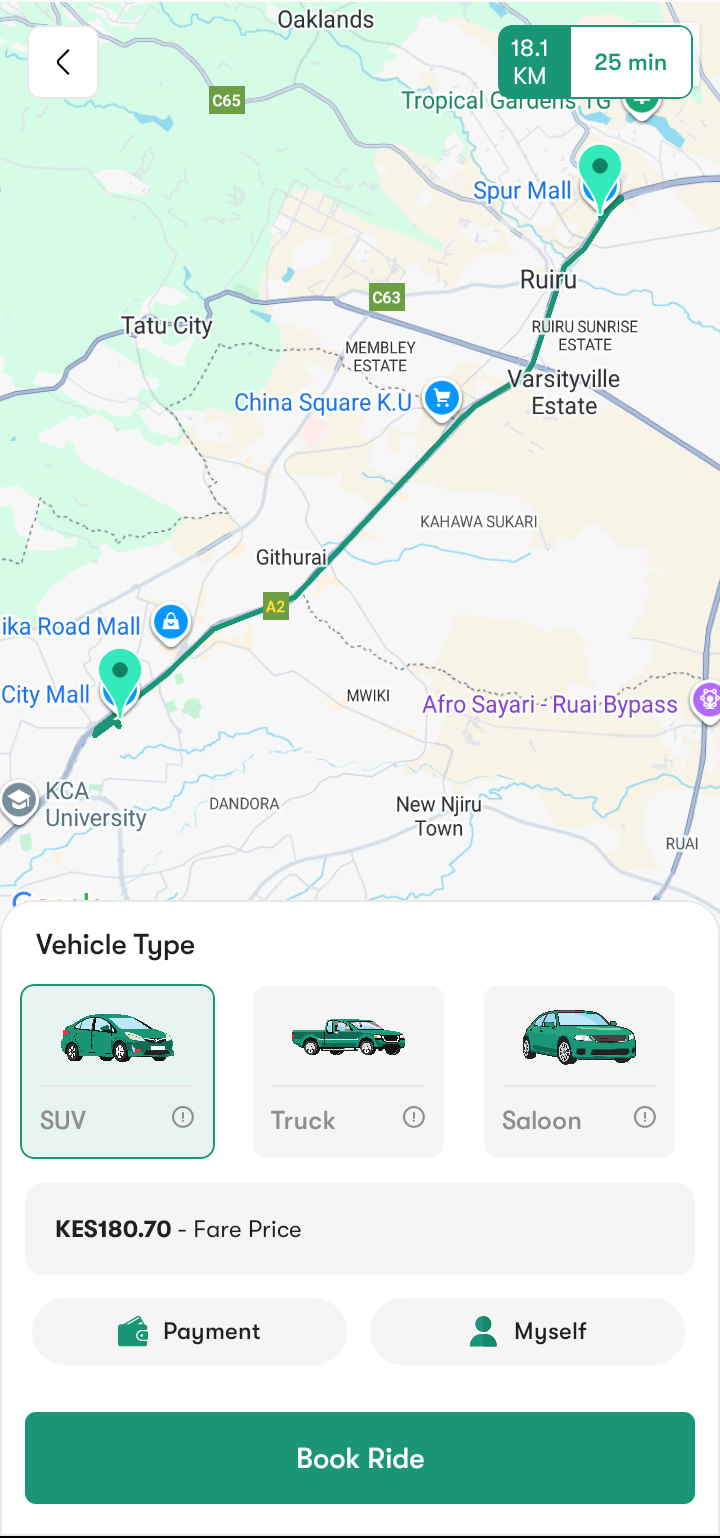View info about the SUV option
The image size is (720, 1538).
point(183,1118)
